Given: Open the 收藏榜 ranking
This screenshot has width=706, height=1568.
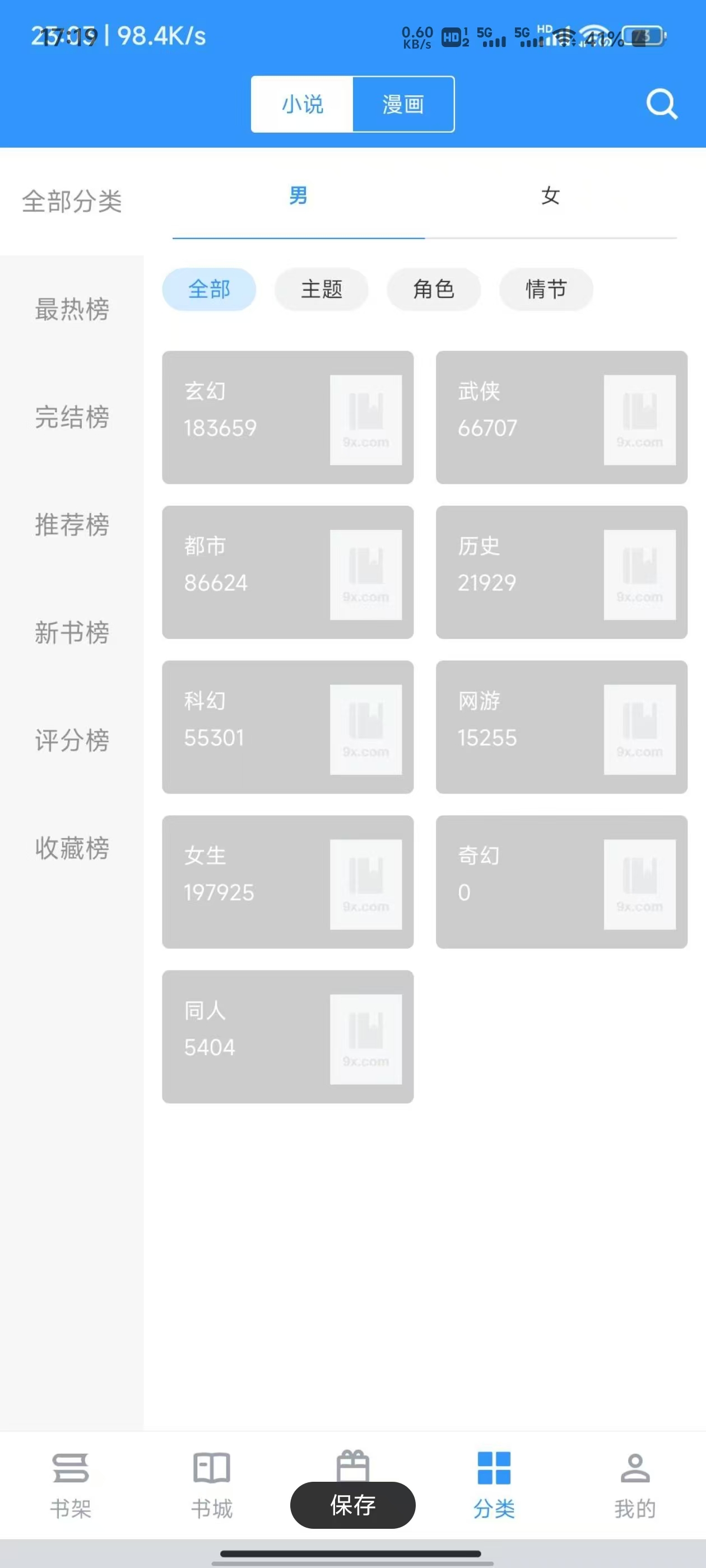Looking at the screenshot, I should click(72, 848).
